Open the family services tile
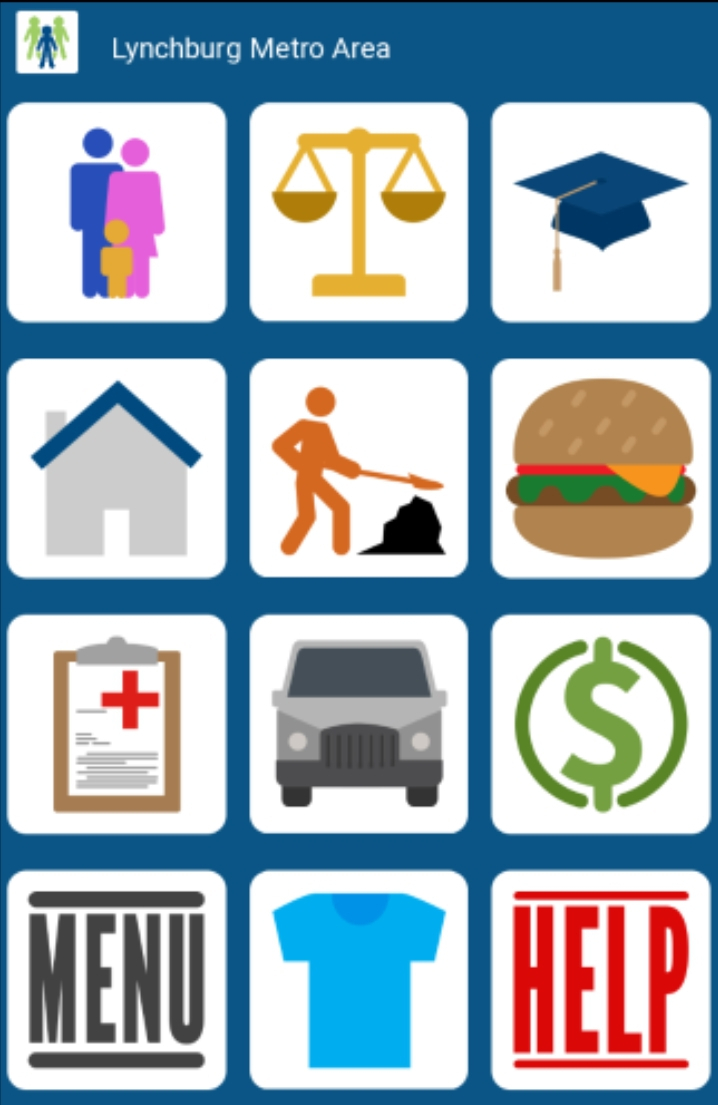This screenshot has width=718, height=1105. (117, 212)
